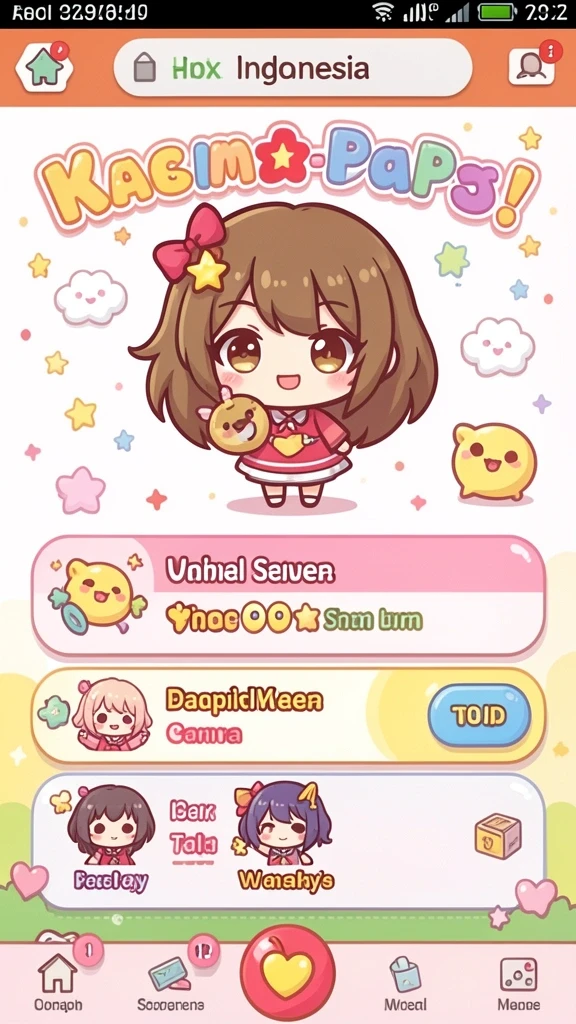Open the Unhial Seiven pink card
This screenshot has height=1024, width=576.
click(289, 596)
